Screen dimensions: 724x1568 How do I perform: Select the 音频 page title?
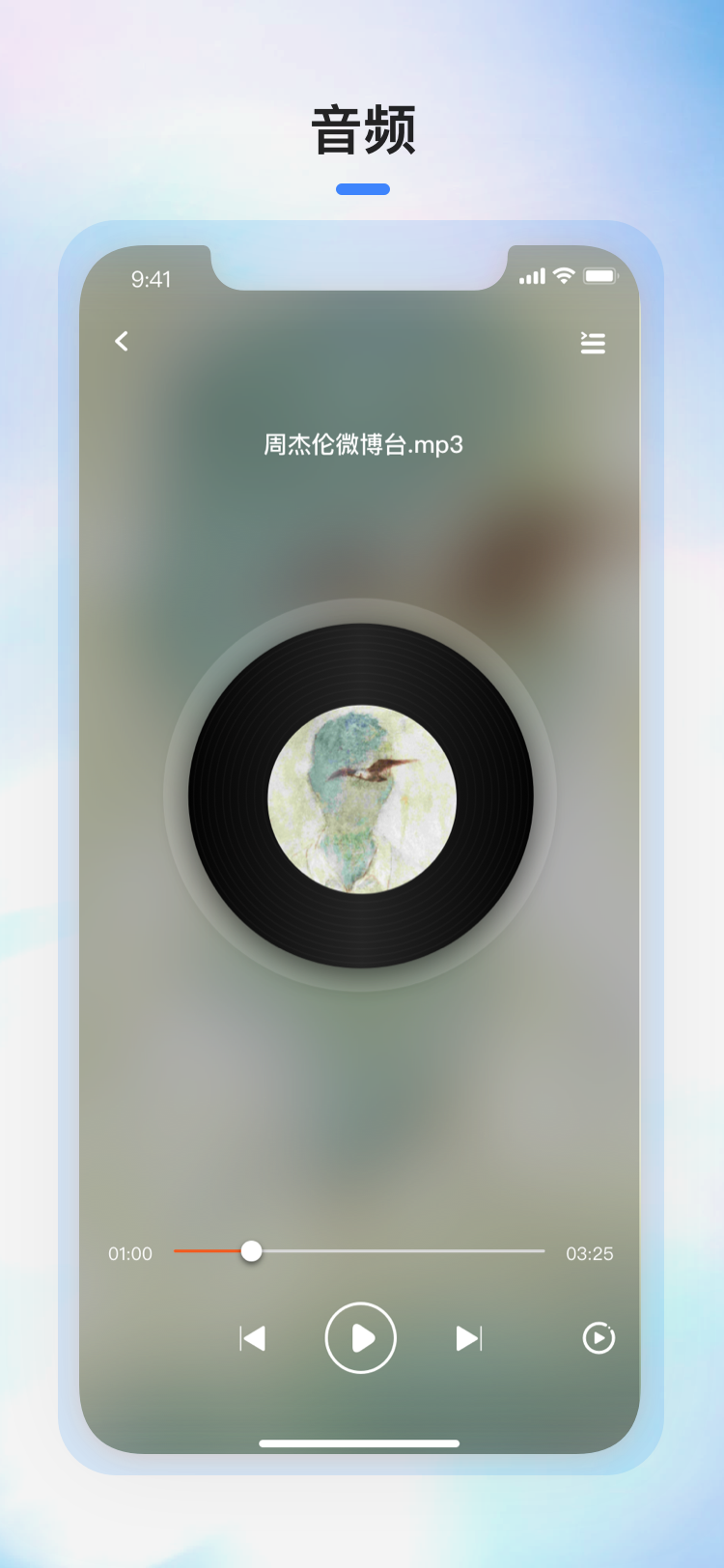click(x=362, y=126)
